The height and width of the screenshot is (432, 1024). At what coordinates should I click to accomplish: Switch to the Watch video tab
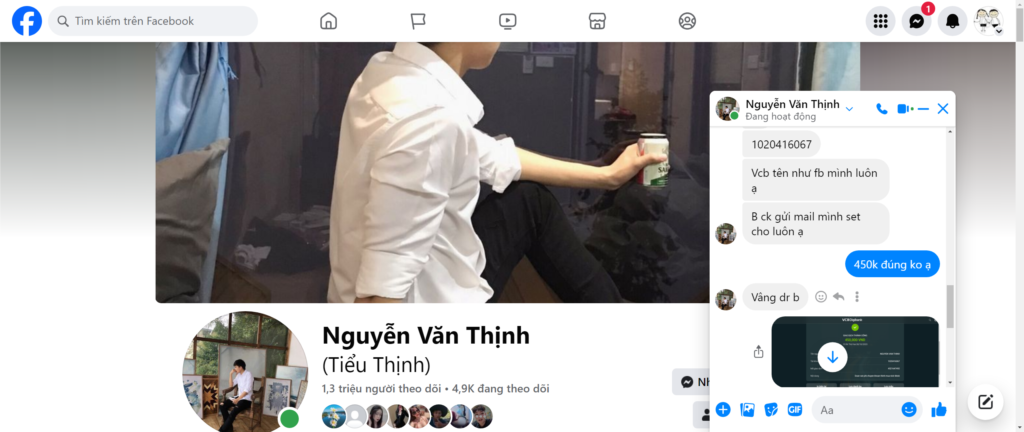pyautogui.click(x=507, y=21)
